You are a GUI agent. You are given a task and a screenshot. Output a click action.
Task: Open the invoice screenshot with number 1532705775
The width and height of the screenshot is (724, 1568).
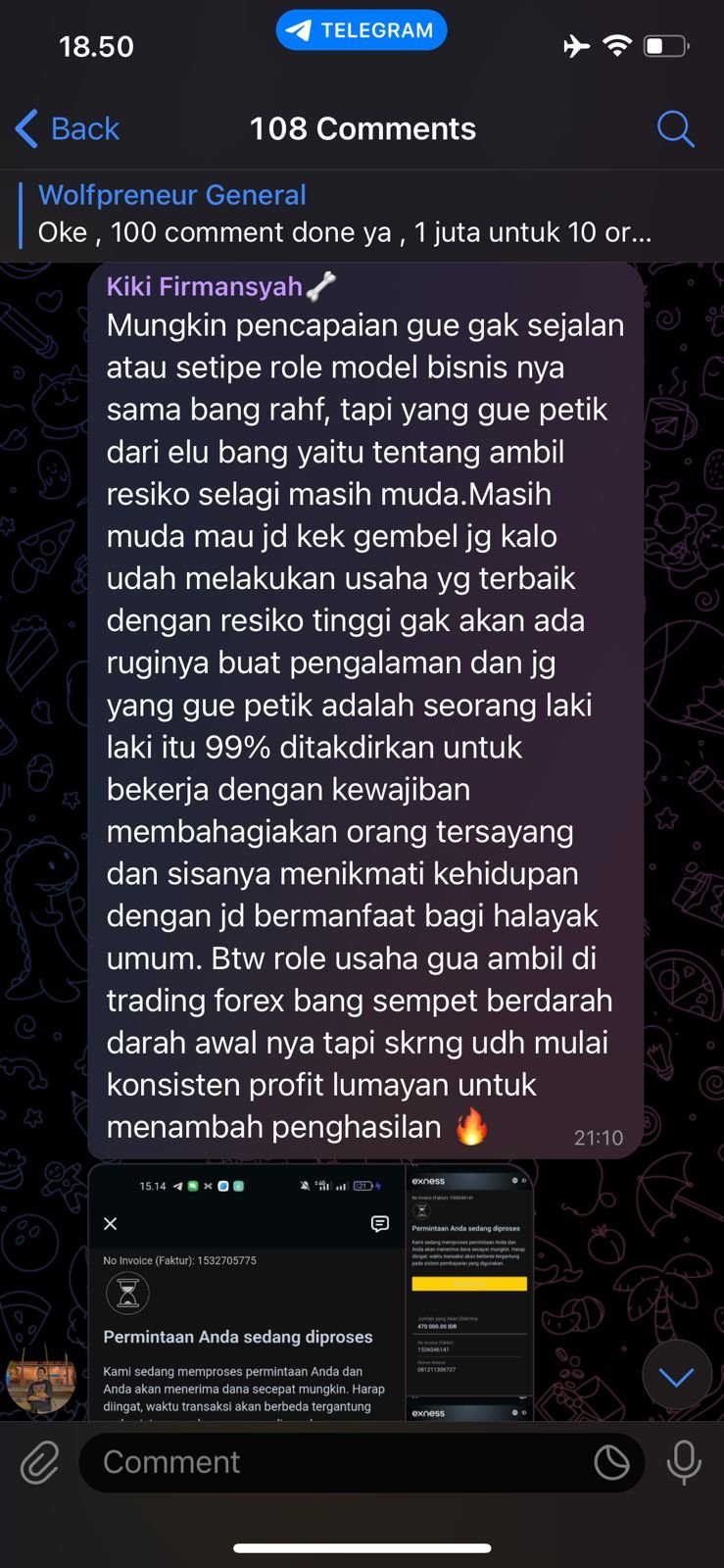(245, 1294)
